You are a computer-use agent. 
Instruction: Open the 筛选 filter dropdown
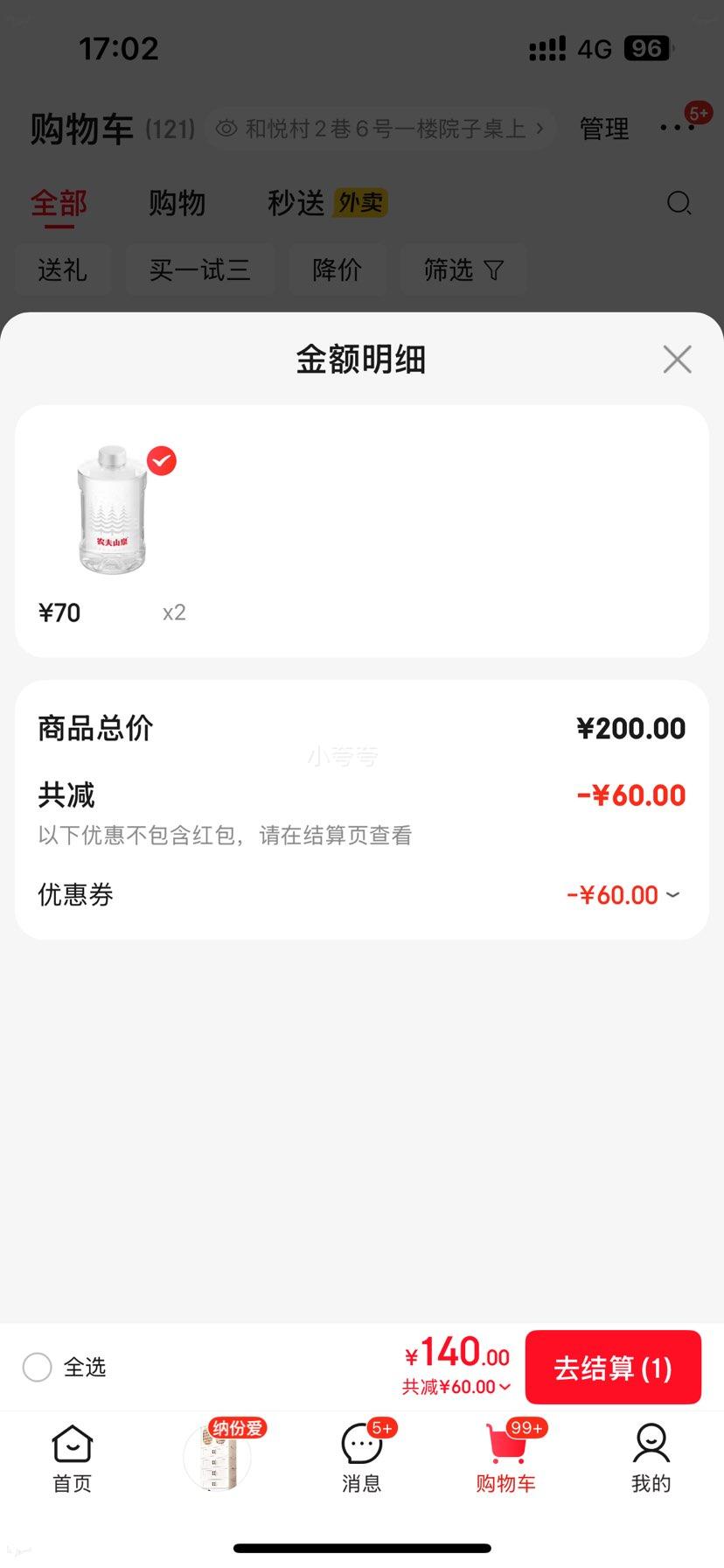click(464, 269)
